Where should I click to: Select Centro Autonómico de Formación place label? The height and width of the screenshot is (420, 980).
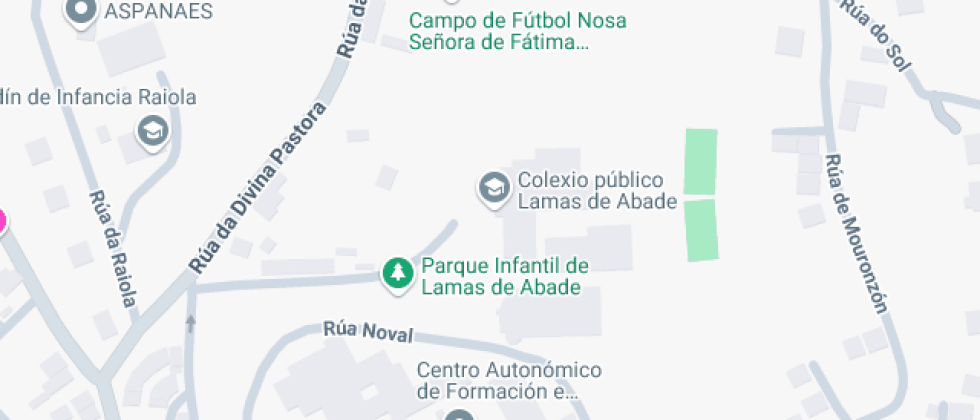coord(508,380)
